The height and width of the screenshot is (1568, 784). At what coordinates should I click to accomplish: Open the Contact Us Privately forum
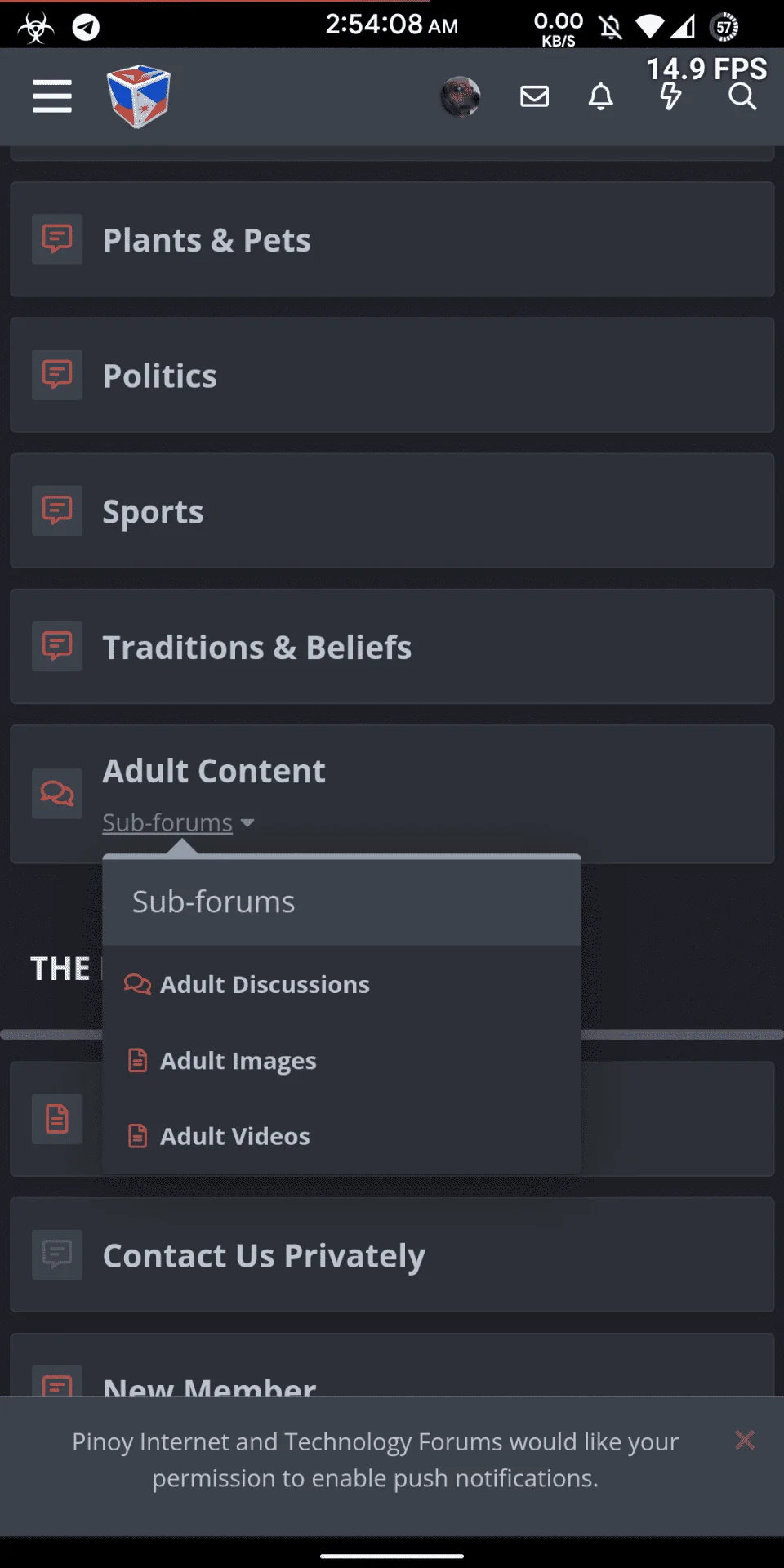tap(264, 1256)
